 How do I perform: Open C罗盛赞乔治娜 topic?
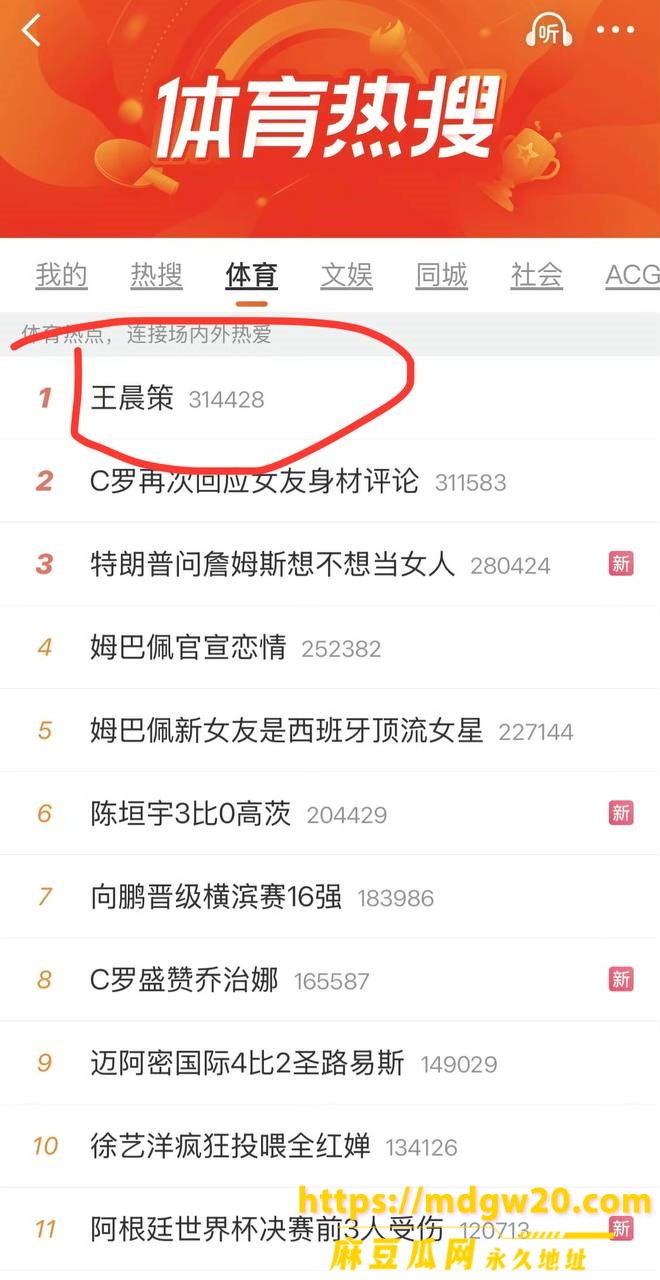pos(330,980)
